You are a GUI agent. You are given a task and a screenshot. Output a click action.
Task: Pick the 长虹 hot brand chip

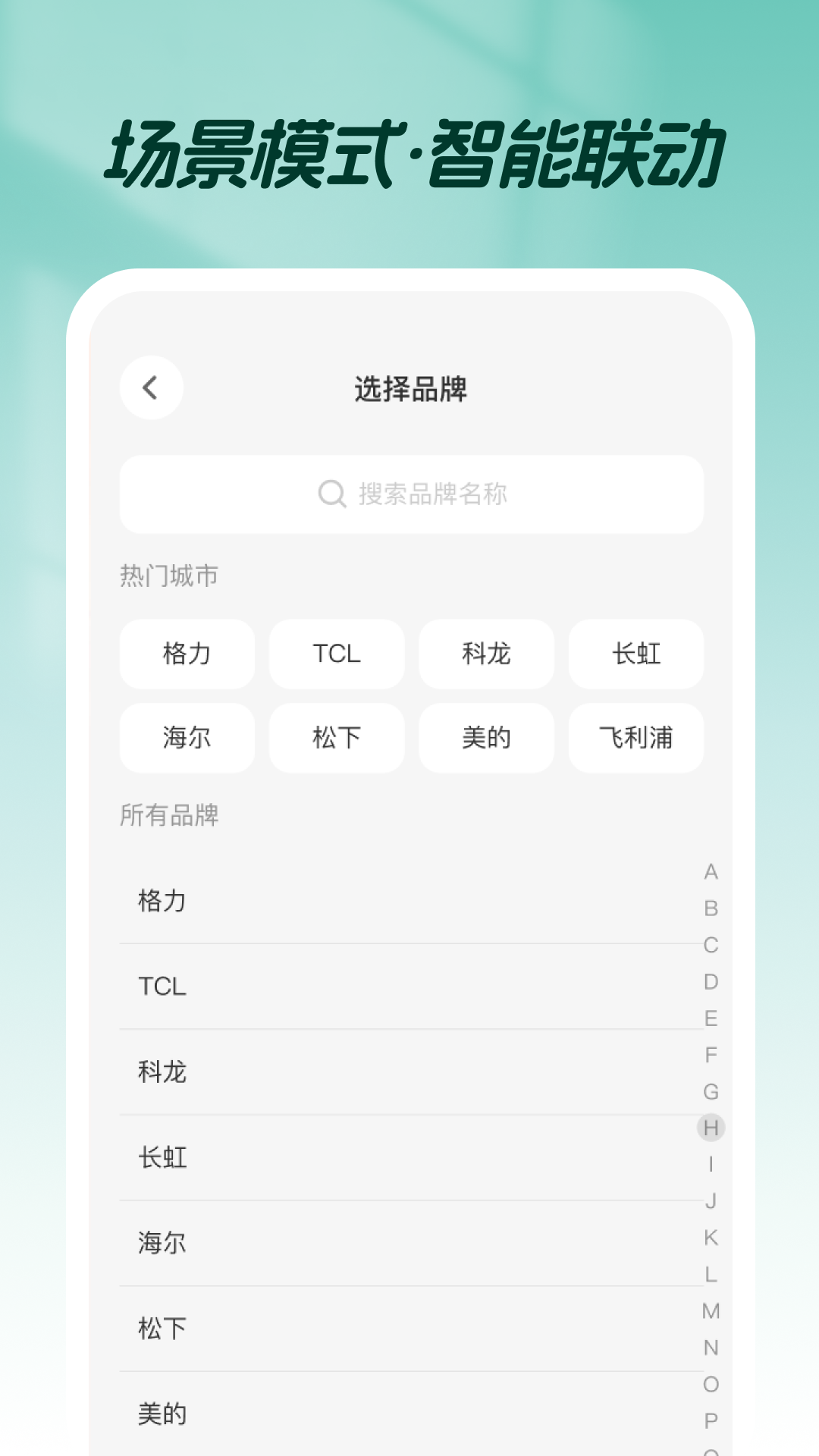coord(635,654)
